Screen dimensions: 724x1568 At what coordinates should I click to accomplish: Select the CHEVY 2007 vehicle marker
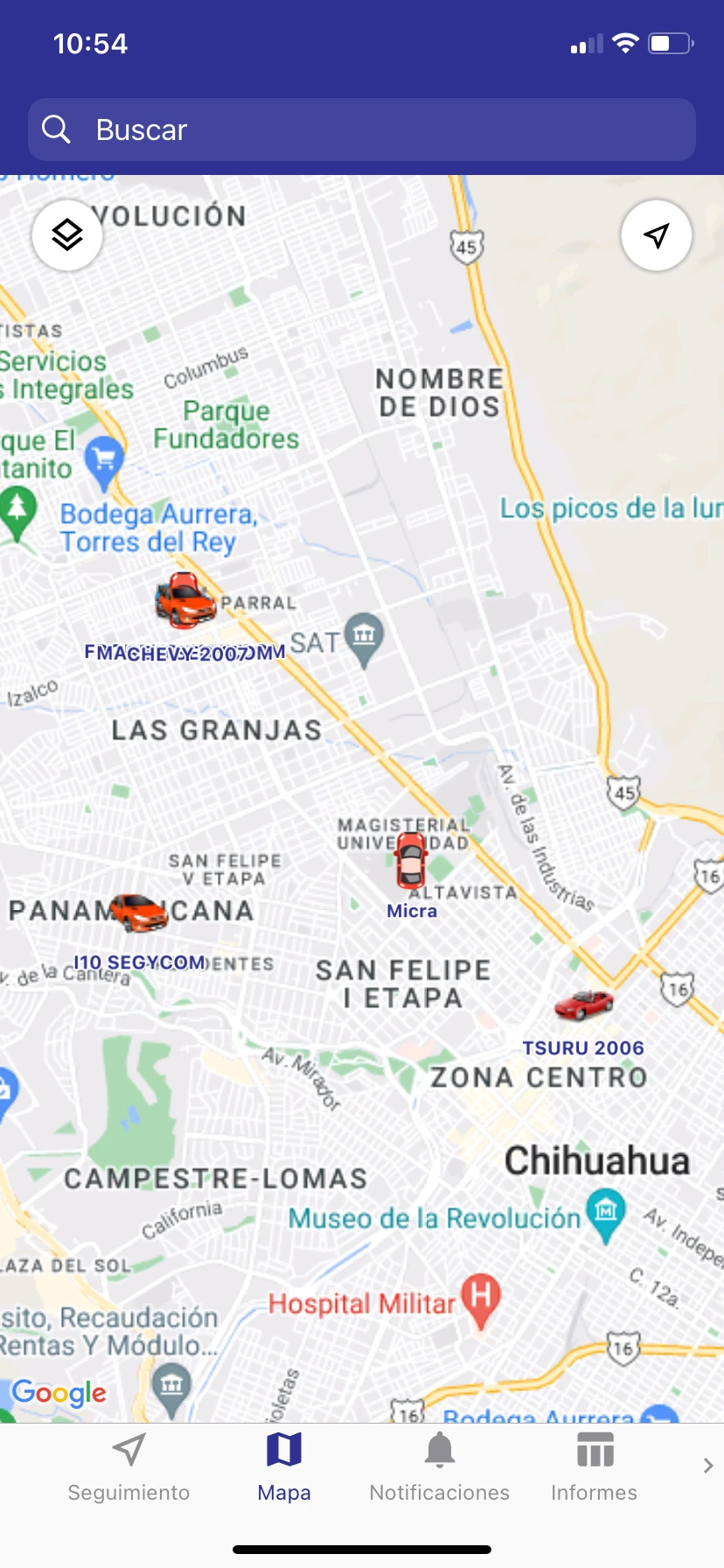click(x=184, y=601)
